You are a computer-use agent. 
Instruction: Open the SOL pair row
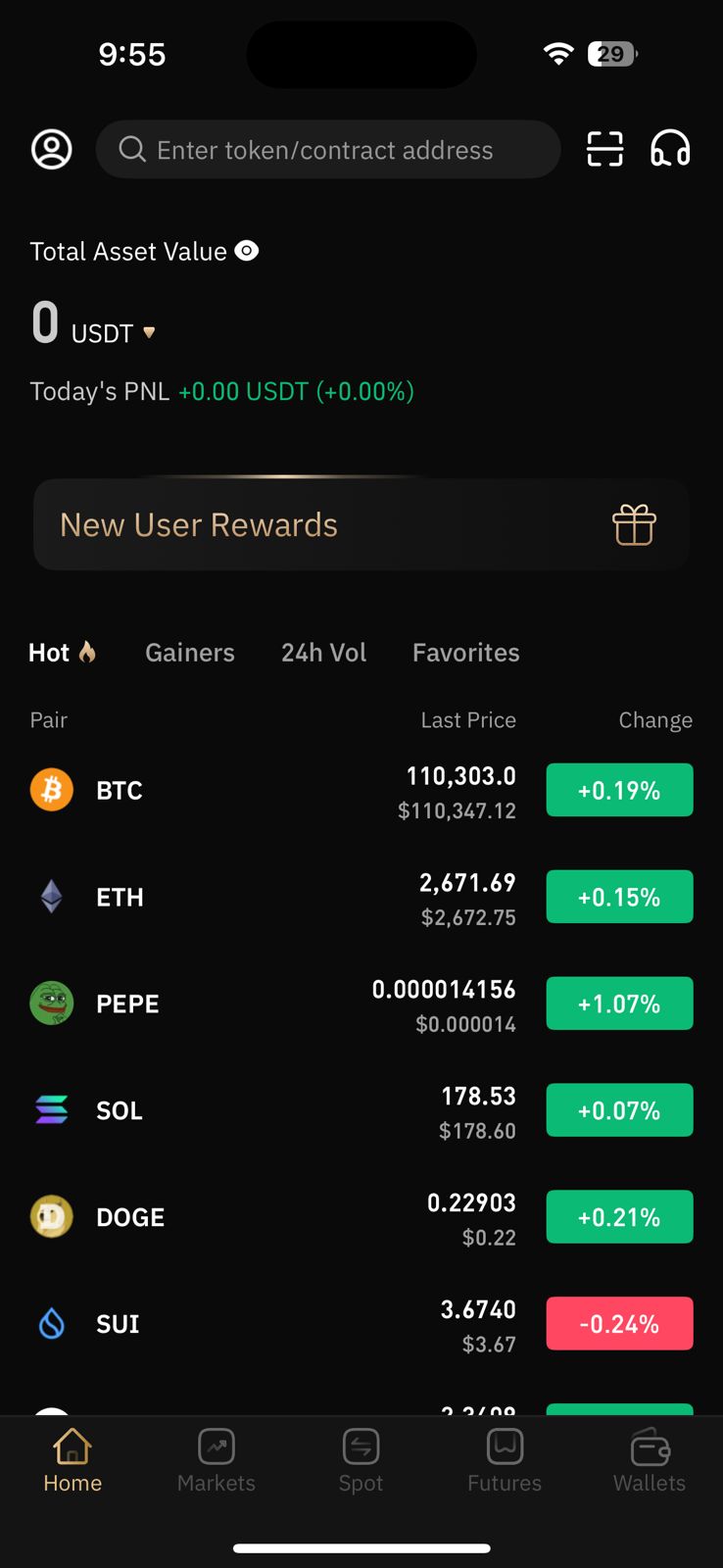click(x=361, y=1111)
